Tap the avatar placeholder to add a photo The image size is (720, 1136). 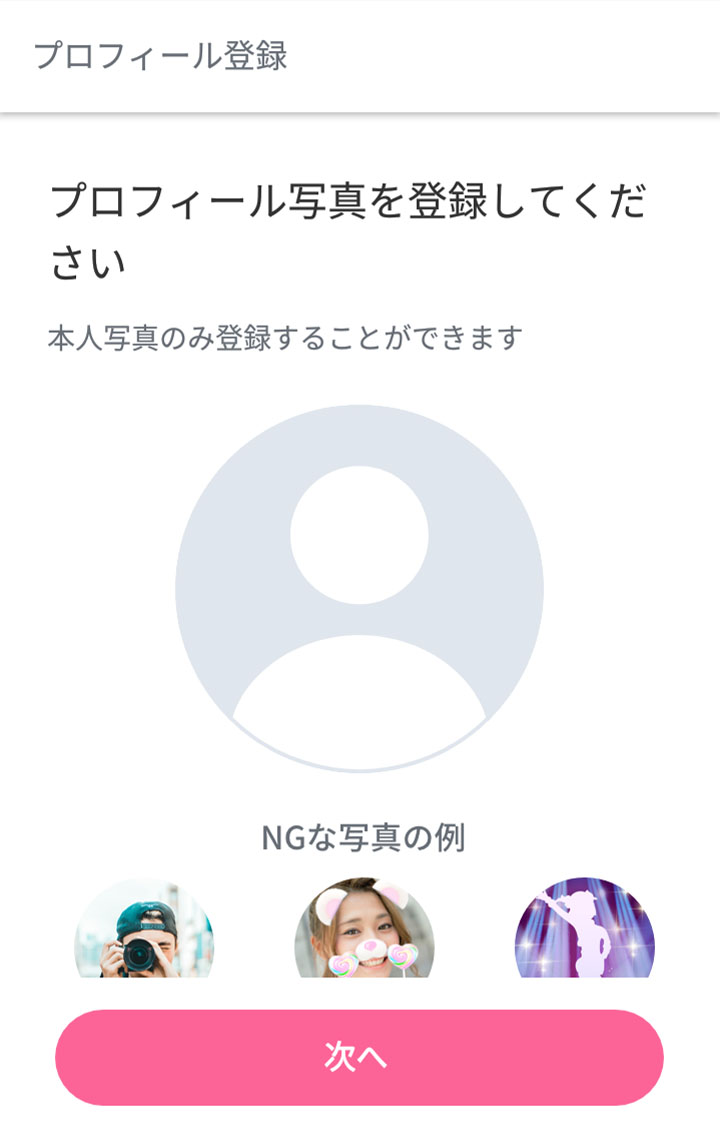(x=359, y=588)
